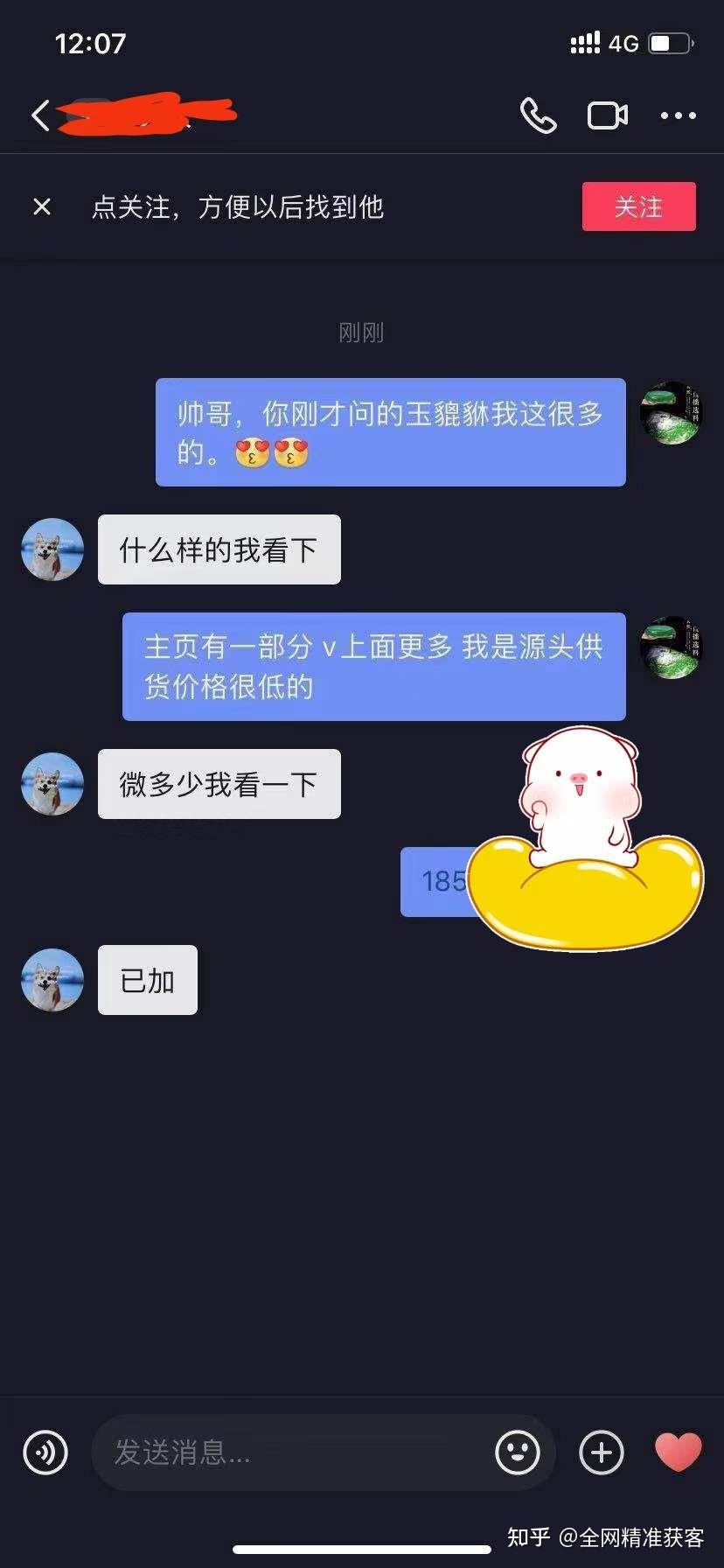
Task: Start a voice call
Action: (x=538, y=115)
